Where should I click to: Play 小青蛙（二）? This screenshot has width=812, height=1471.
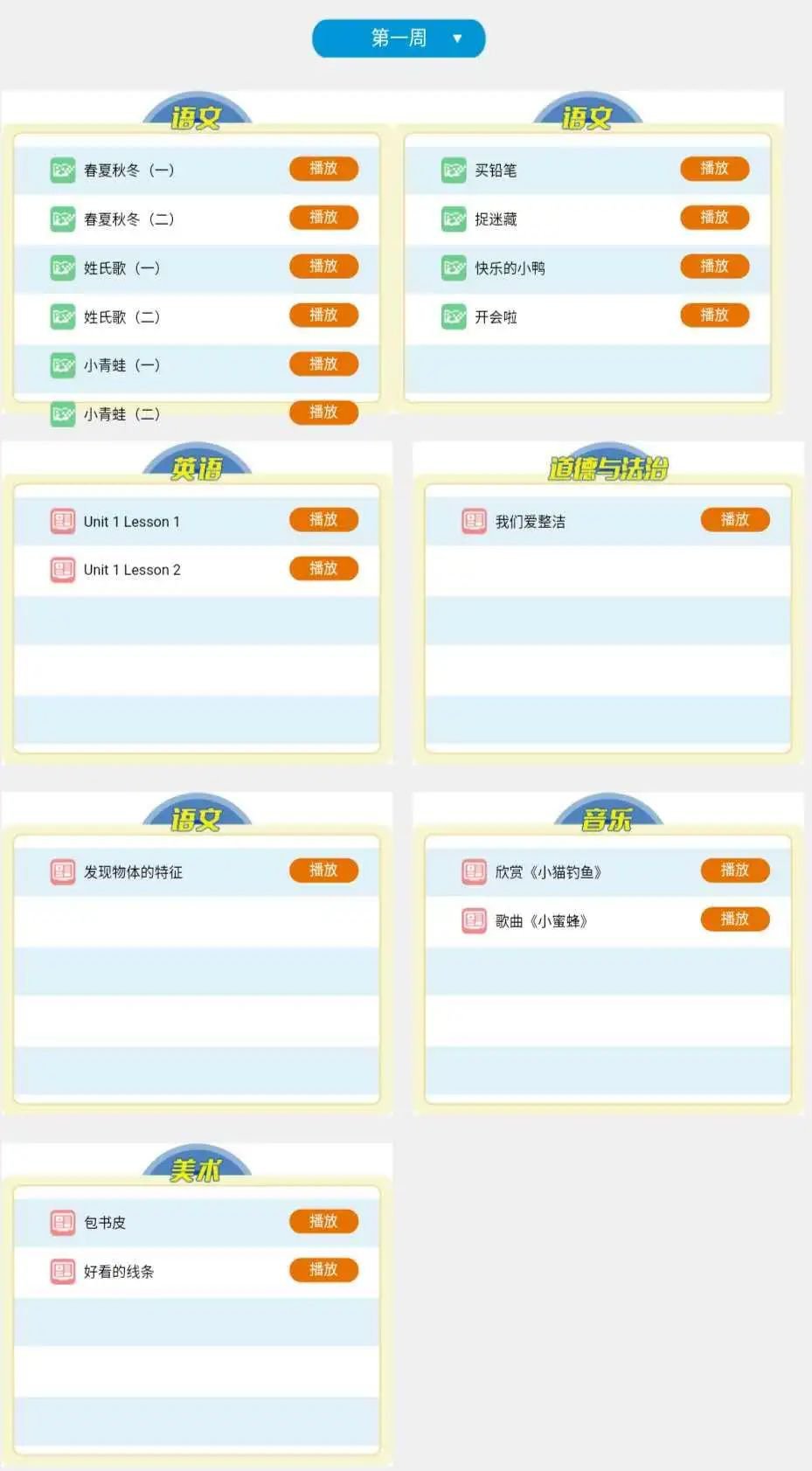[x=323, y=413]
